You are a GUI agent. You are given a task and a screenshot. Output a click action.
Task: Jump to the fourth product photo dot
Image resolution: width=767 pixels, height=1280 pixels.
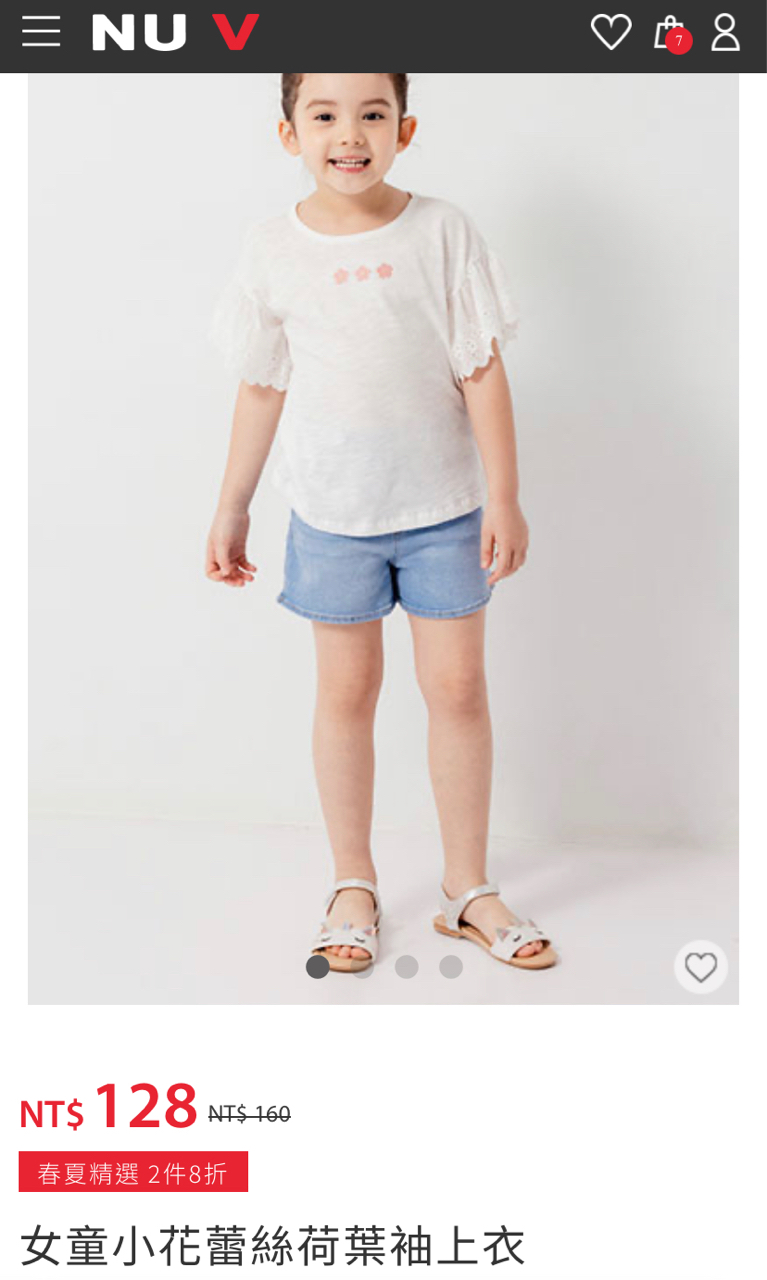point(451,967)
